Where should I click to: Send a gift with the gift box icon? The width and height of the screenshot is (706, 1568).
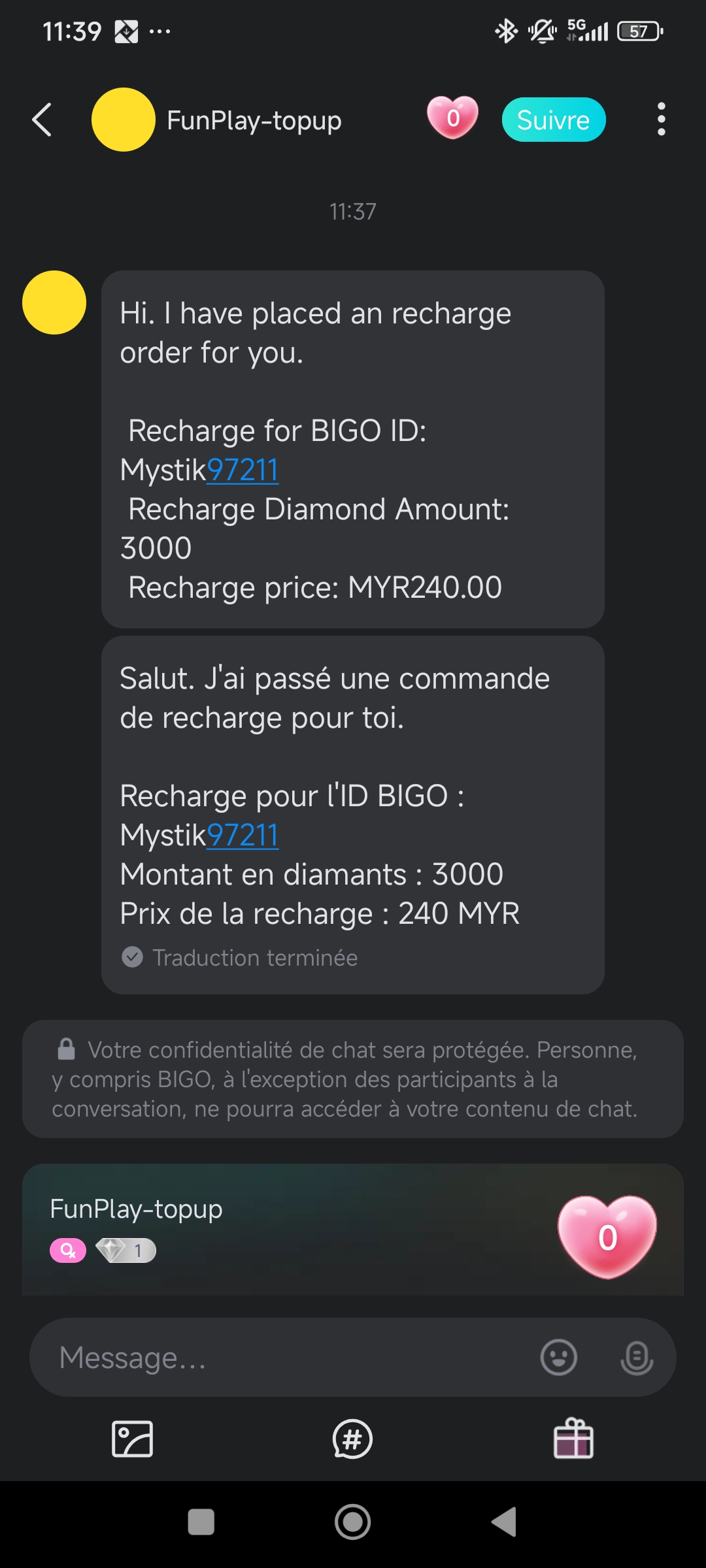[x=573, y=1439]
